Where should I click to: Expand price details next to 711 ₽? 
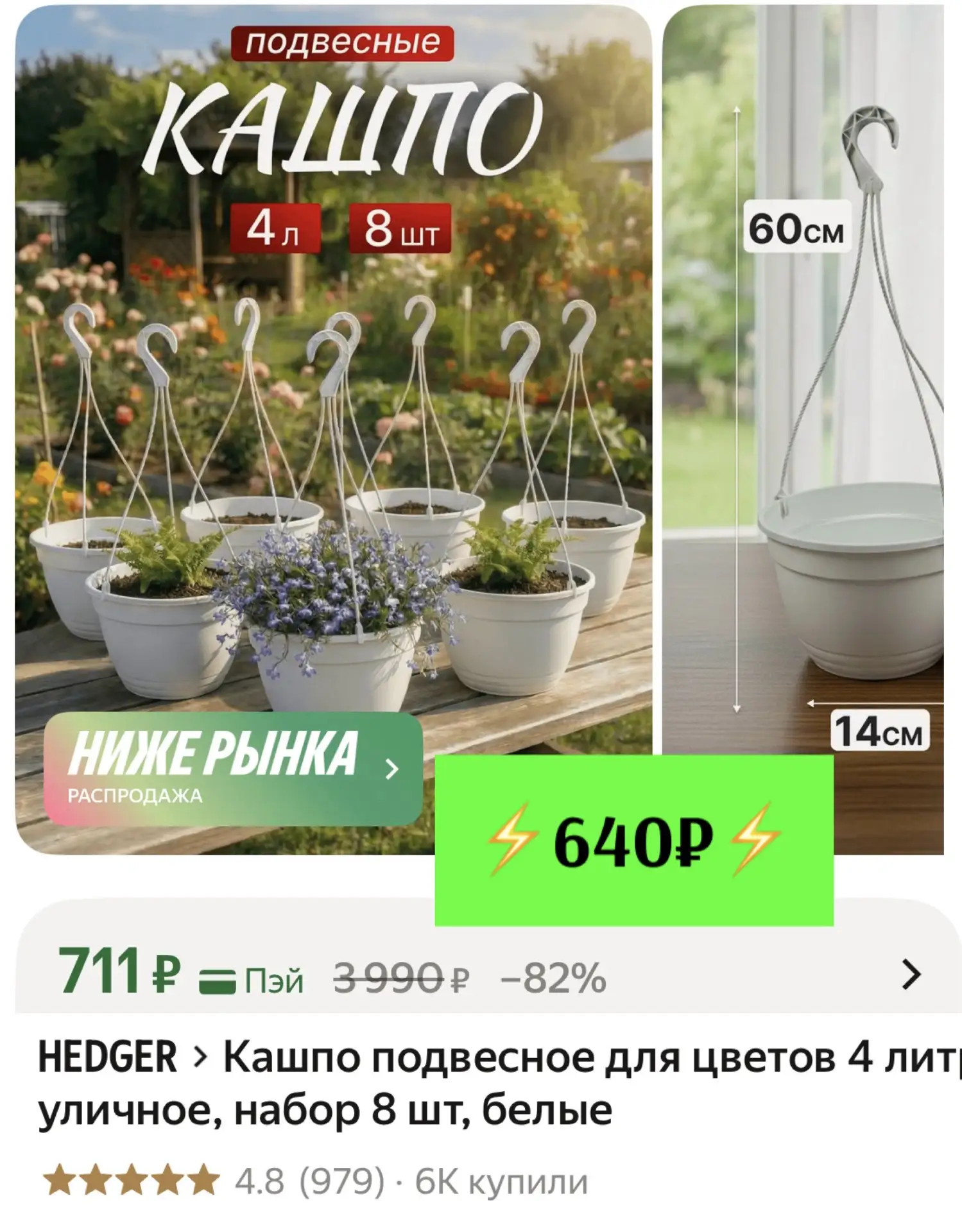tap(911, 975)
